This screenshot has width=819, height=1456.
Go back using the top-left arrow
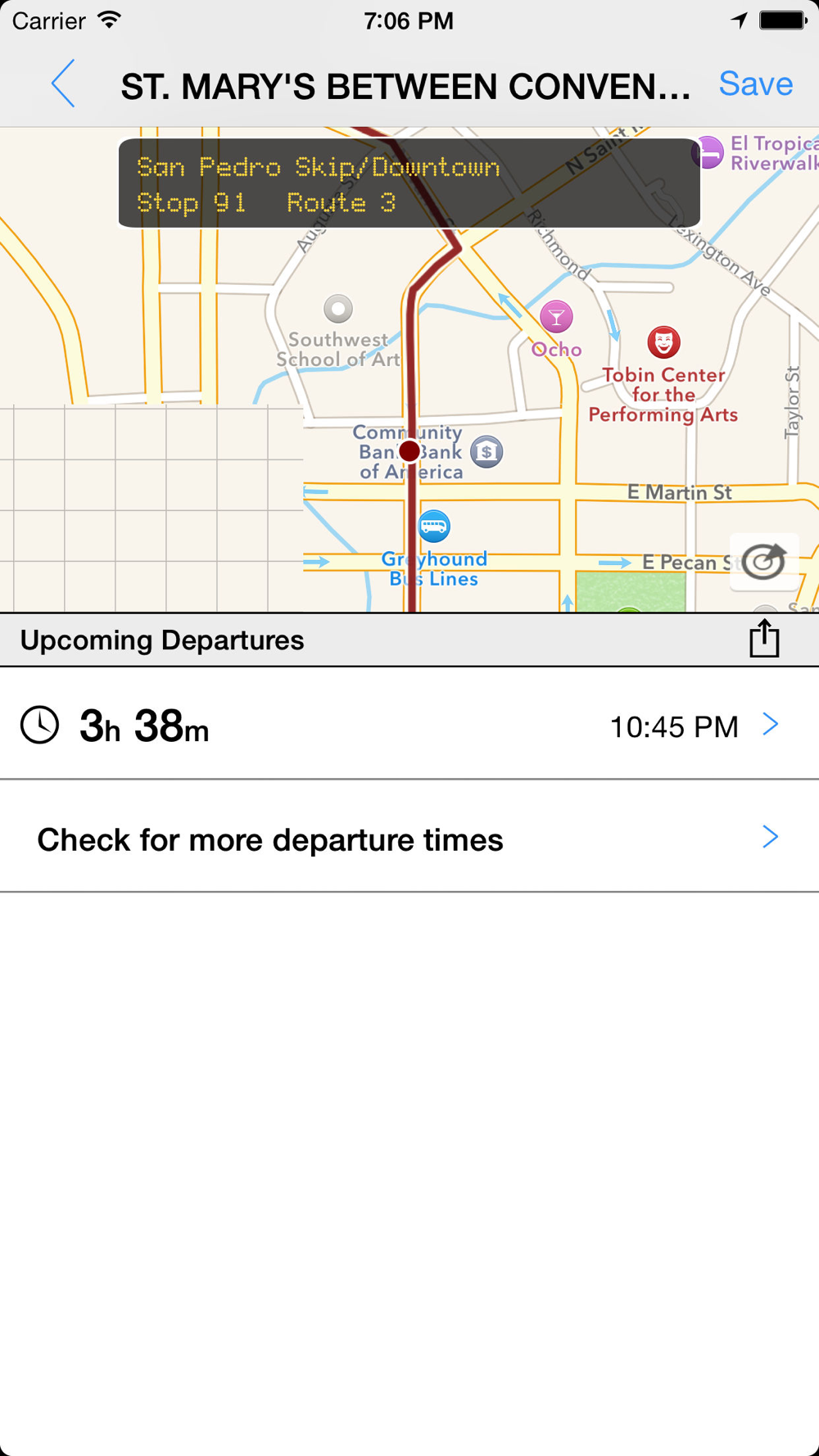click(x=63, y=84)
